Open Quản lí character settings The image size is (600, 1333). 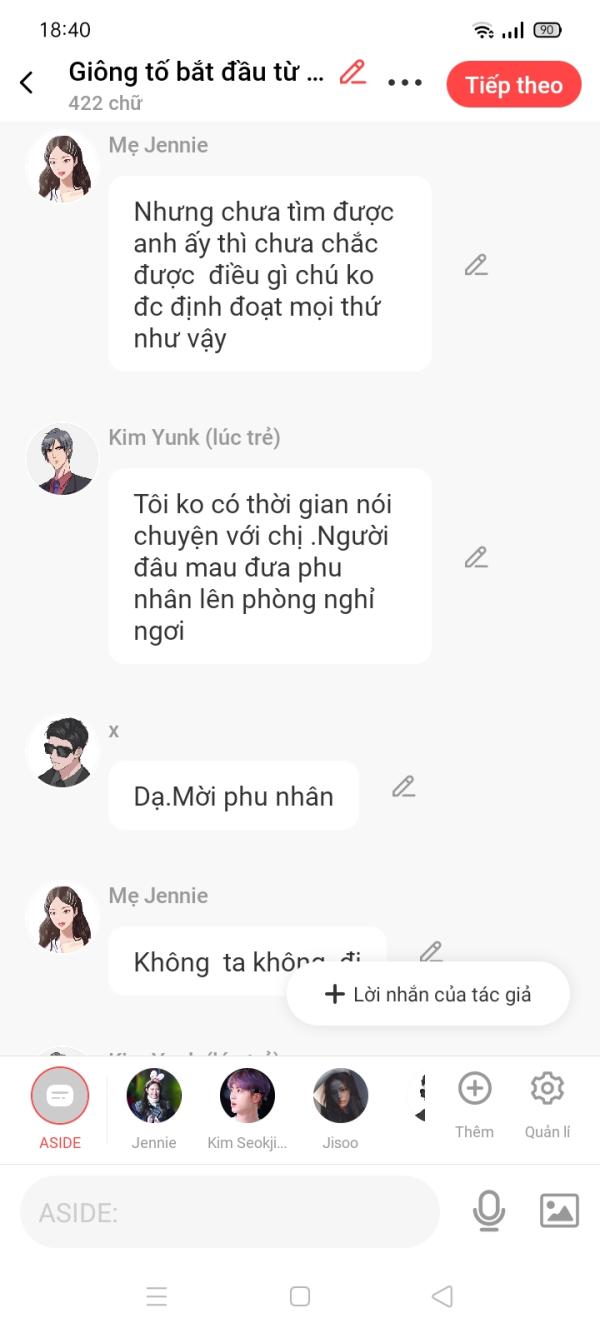coord(547,1104)
